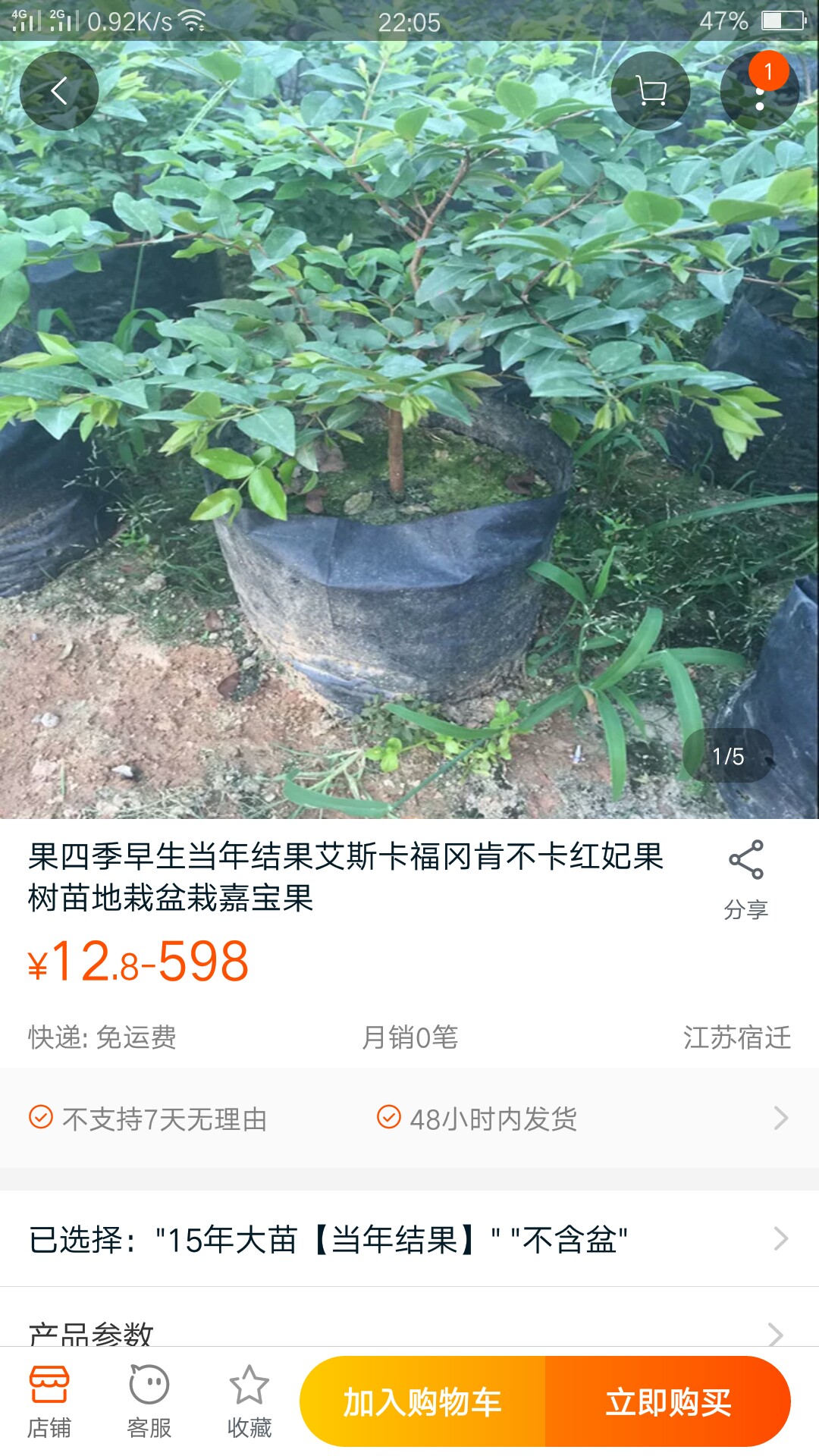
Task: Buy now with 立即购买
Action: pos(668,1402)
